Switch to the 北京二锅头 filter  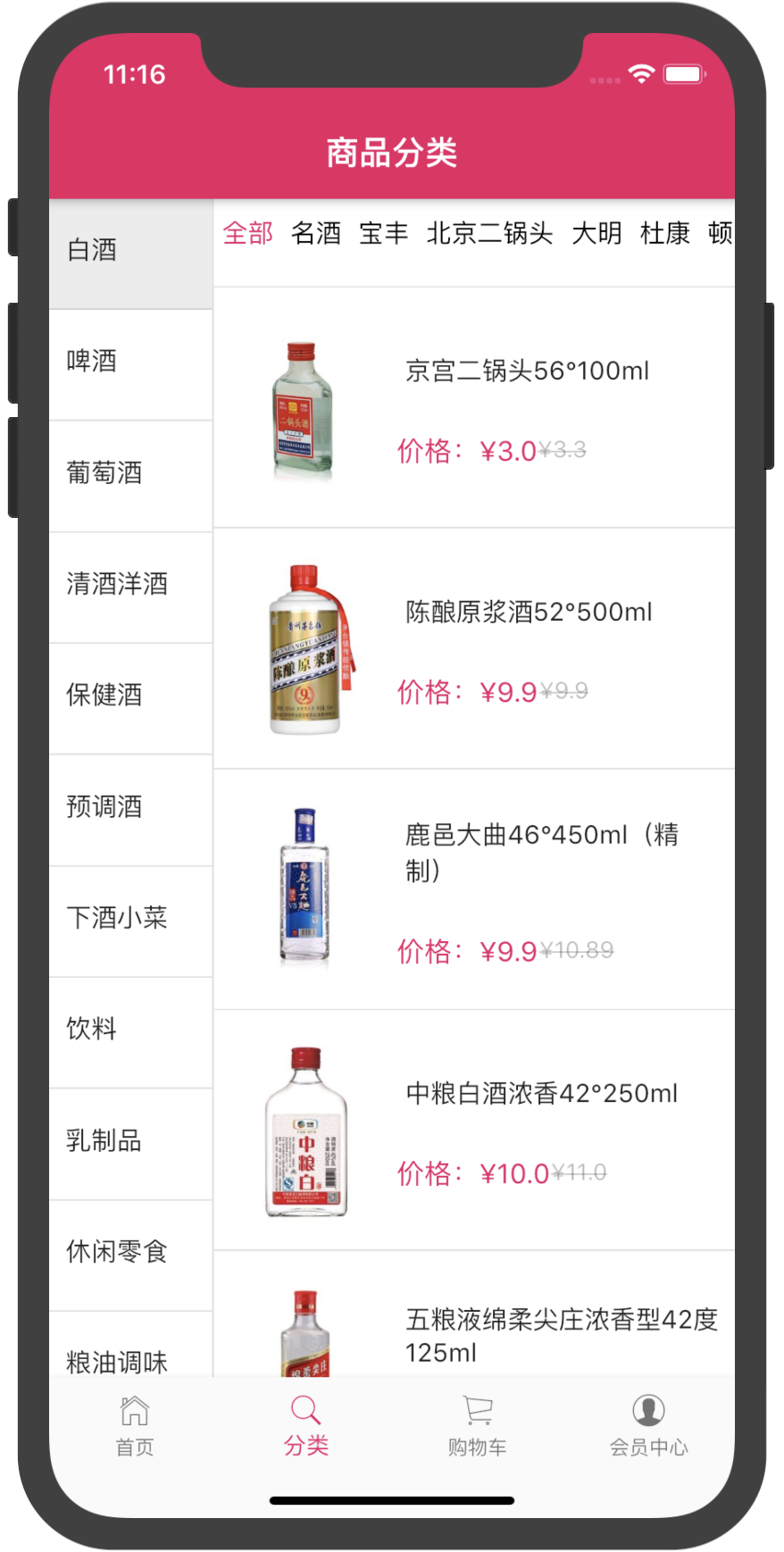[490, 234]
